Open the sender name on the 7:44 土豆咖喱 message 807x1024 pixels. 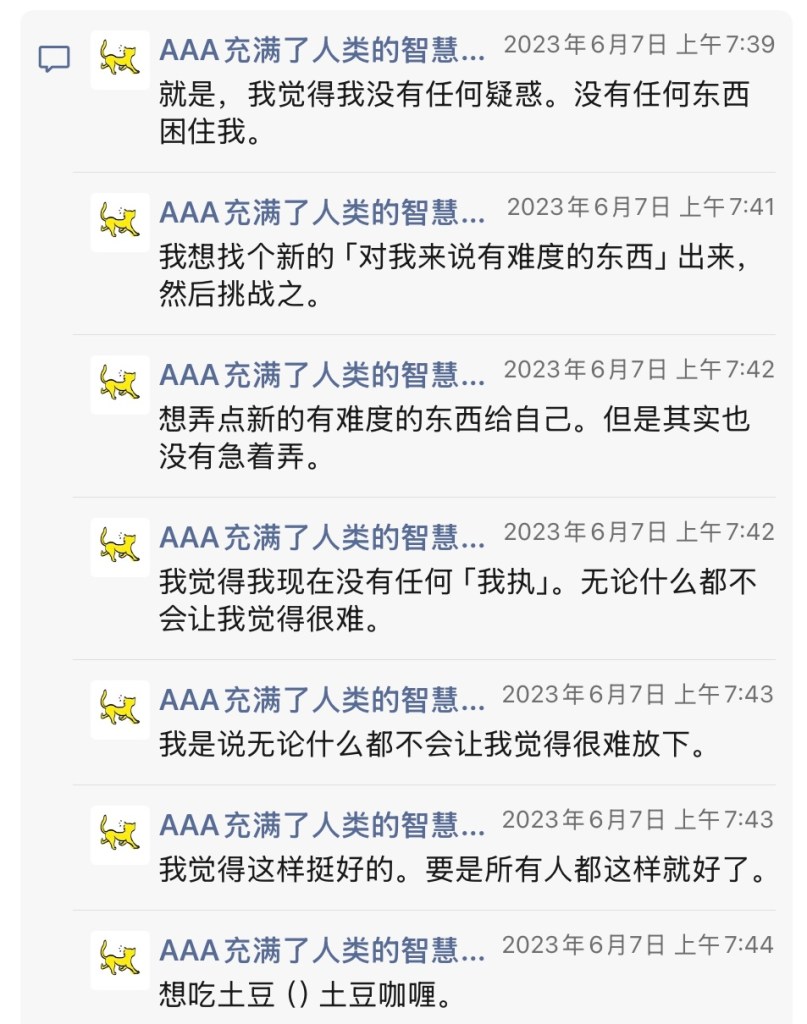point(322,948)
